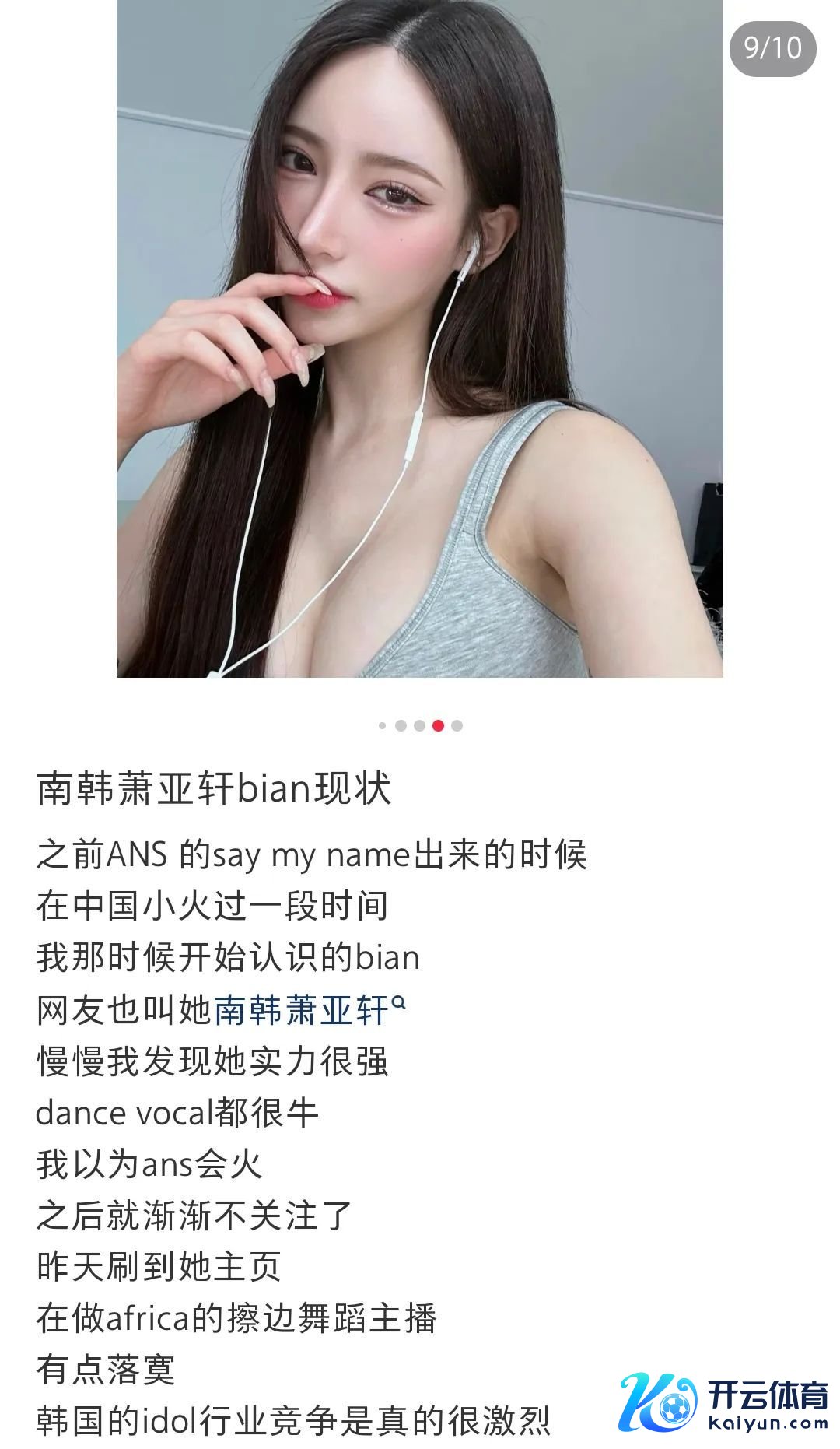This screenshot has width=840, height=1449.
Task: Tap the image carousel page indicator dots
Action: [x=420, y=725]
